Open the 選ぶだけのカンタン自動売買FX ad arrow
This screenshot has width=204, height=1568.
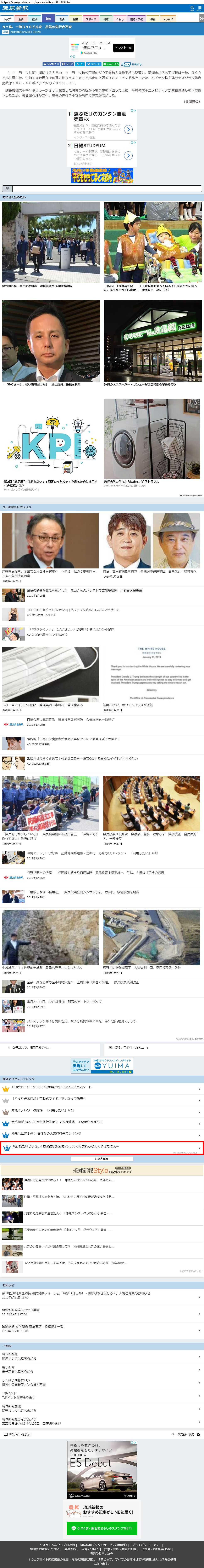[x=128, y=129]
